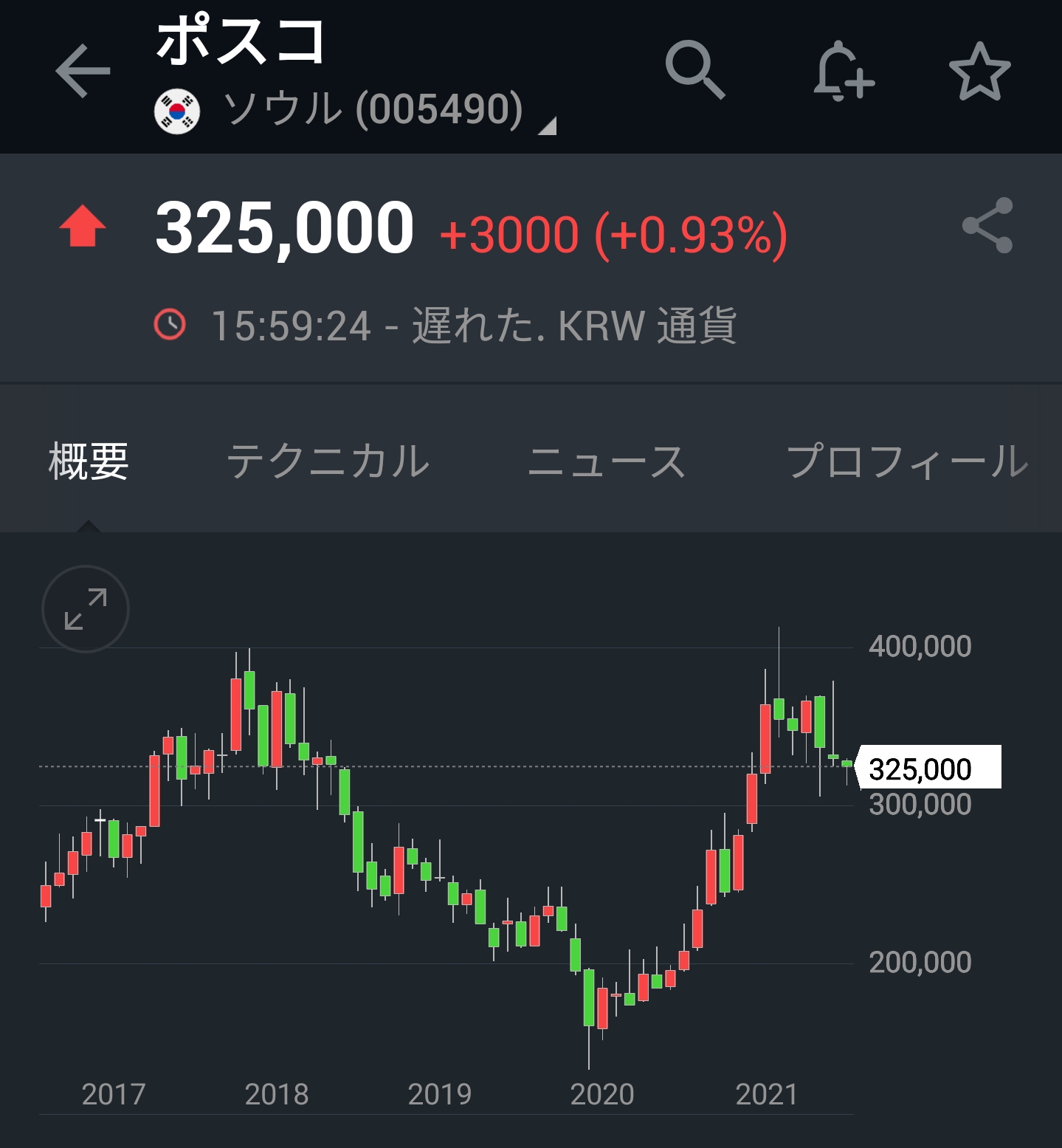This screenshot has width=1062, height=1148.
Task: Go back using the arrow icon
Action: (83, 71)
